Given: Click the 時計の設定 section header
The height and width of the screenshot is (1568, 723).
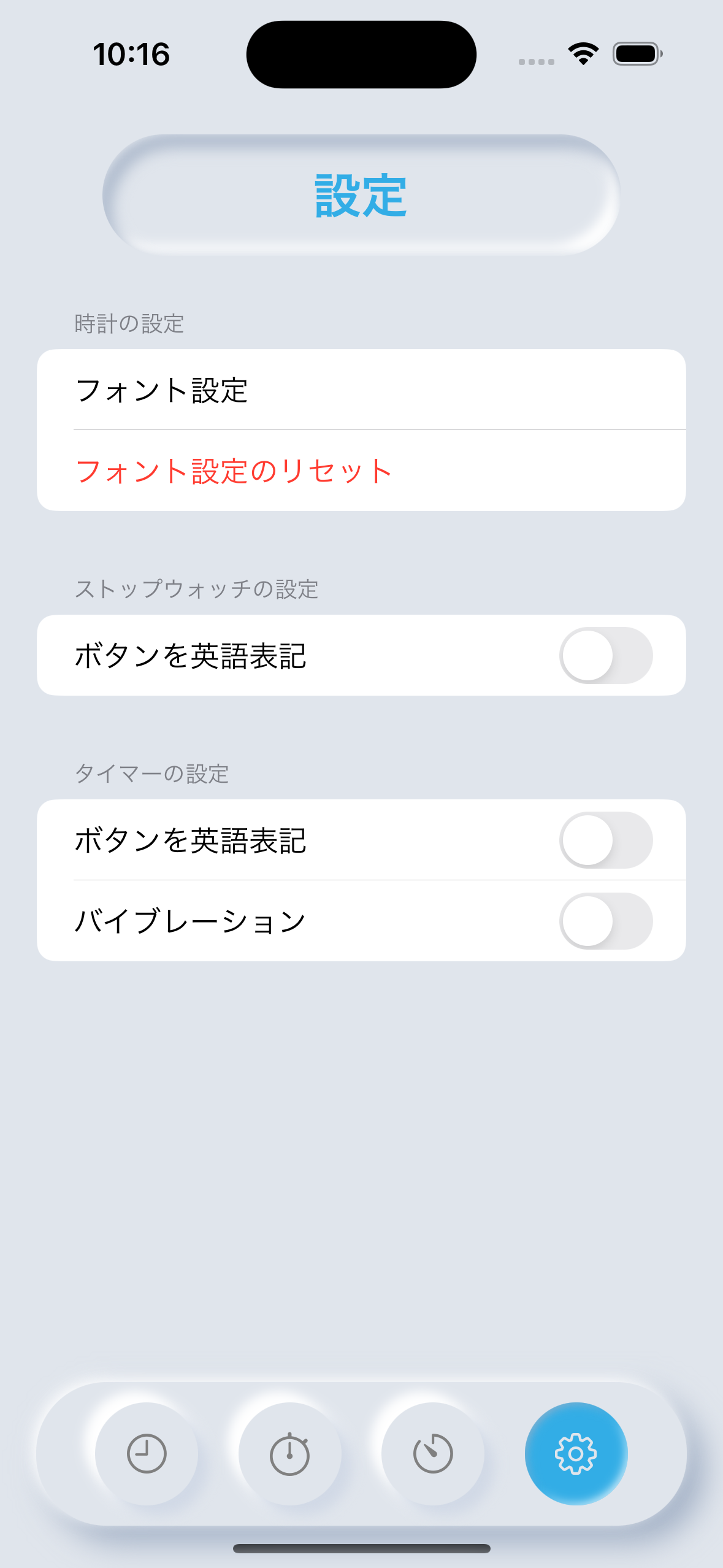Looking at the screenshot, I should (x=129, y=323).
